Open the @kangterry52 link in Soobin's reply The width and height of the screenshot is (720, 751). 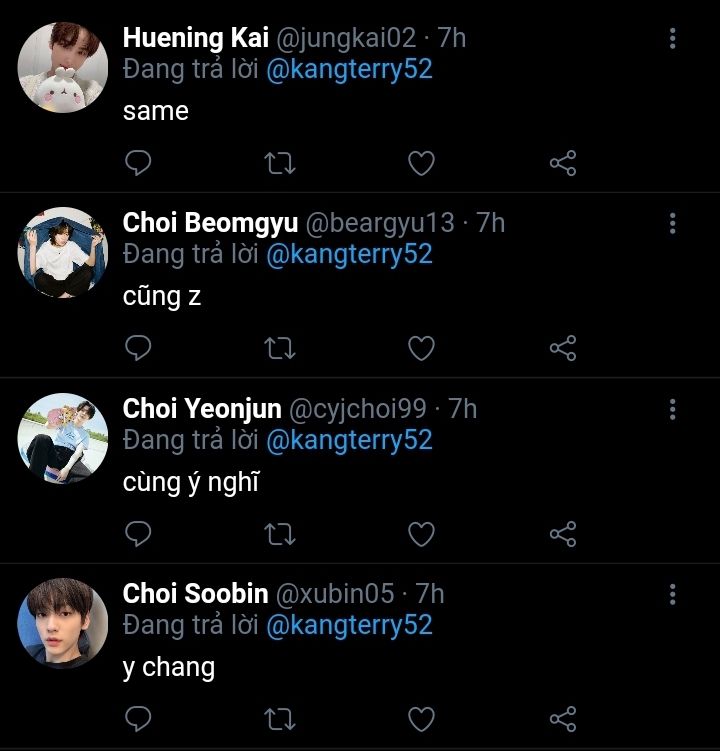tap(349, 625)
